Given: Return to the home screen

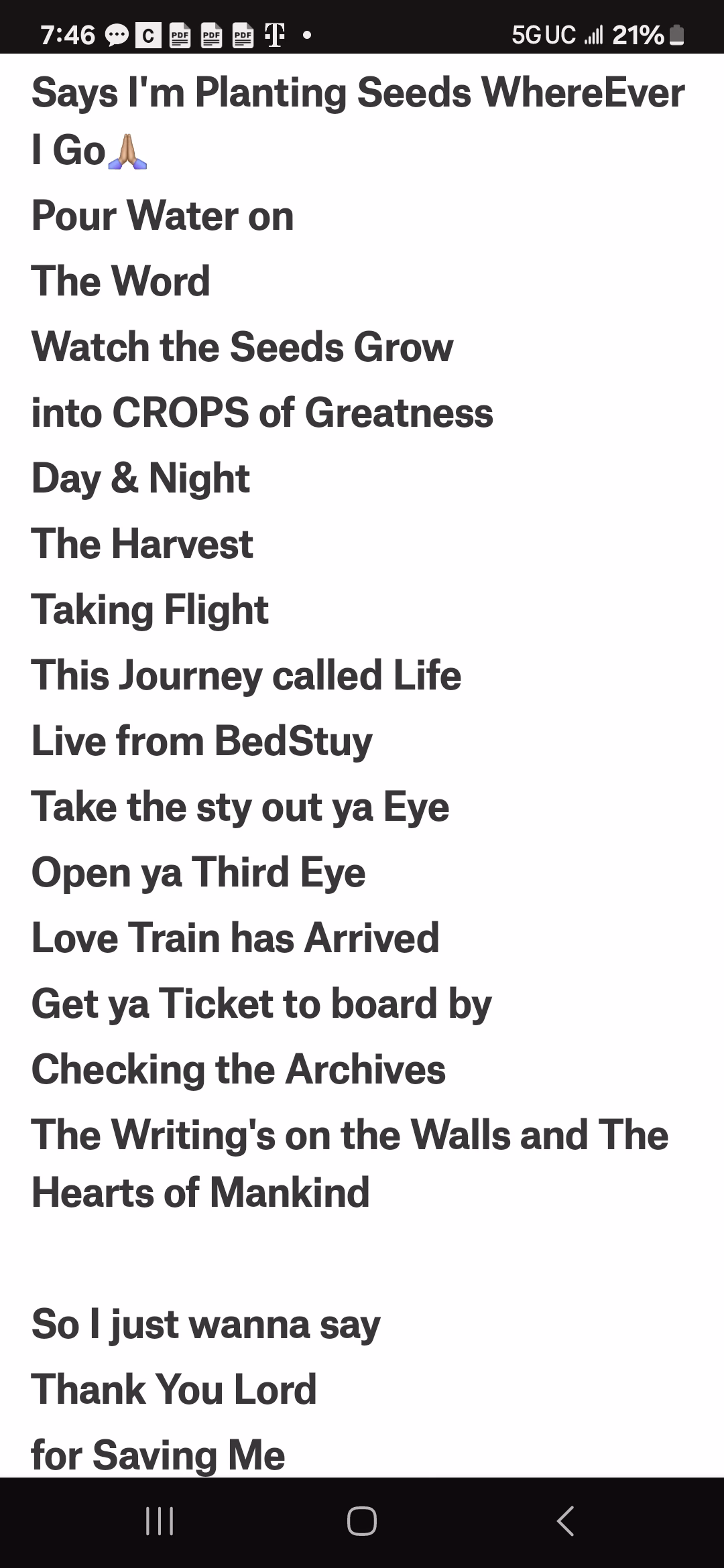Looking at the screenshot, I should coord(362,1520).
